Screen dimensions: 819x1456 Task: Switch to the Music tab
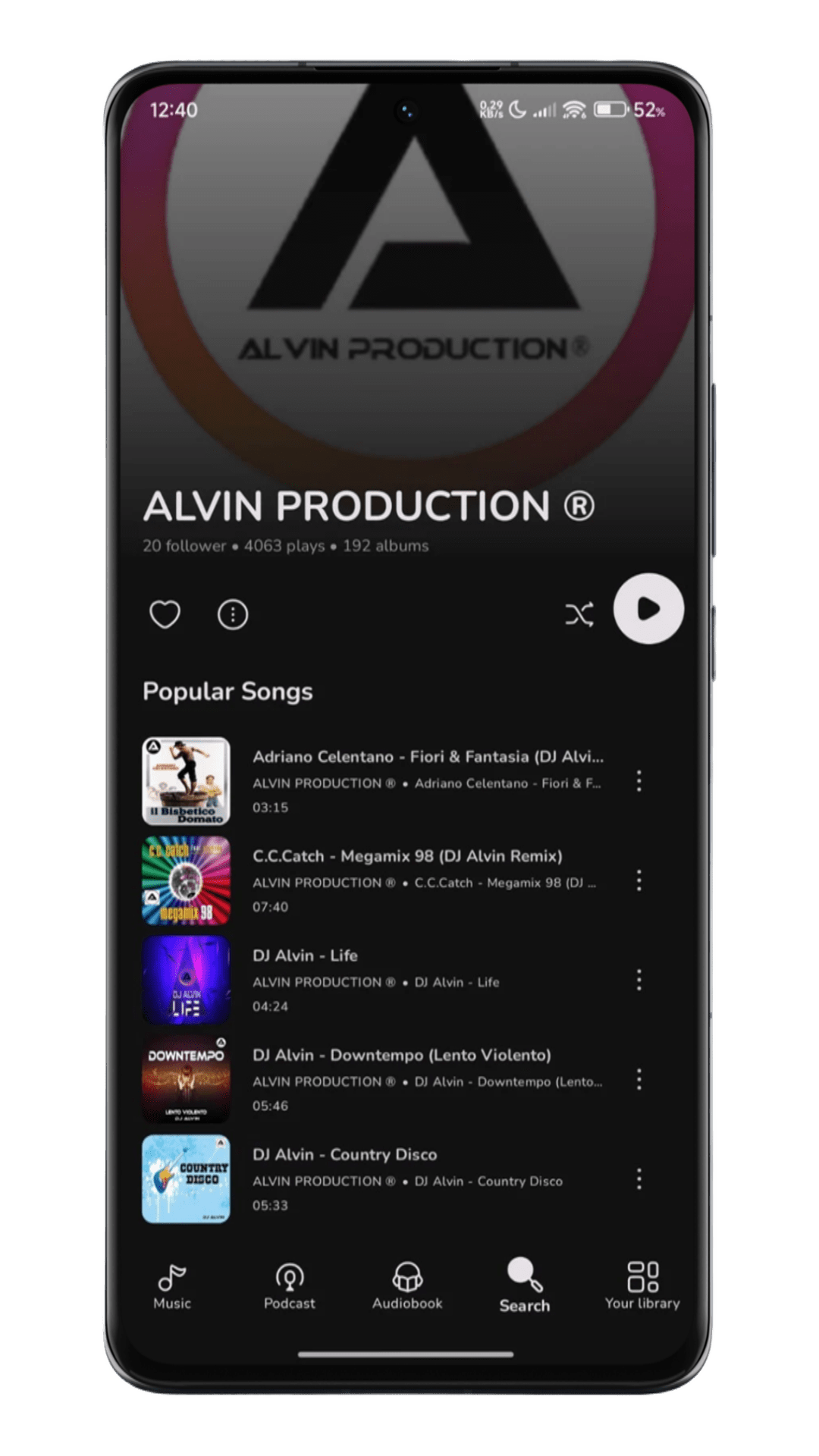point(172,1287)
